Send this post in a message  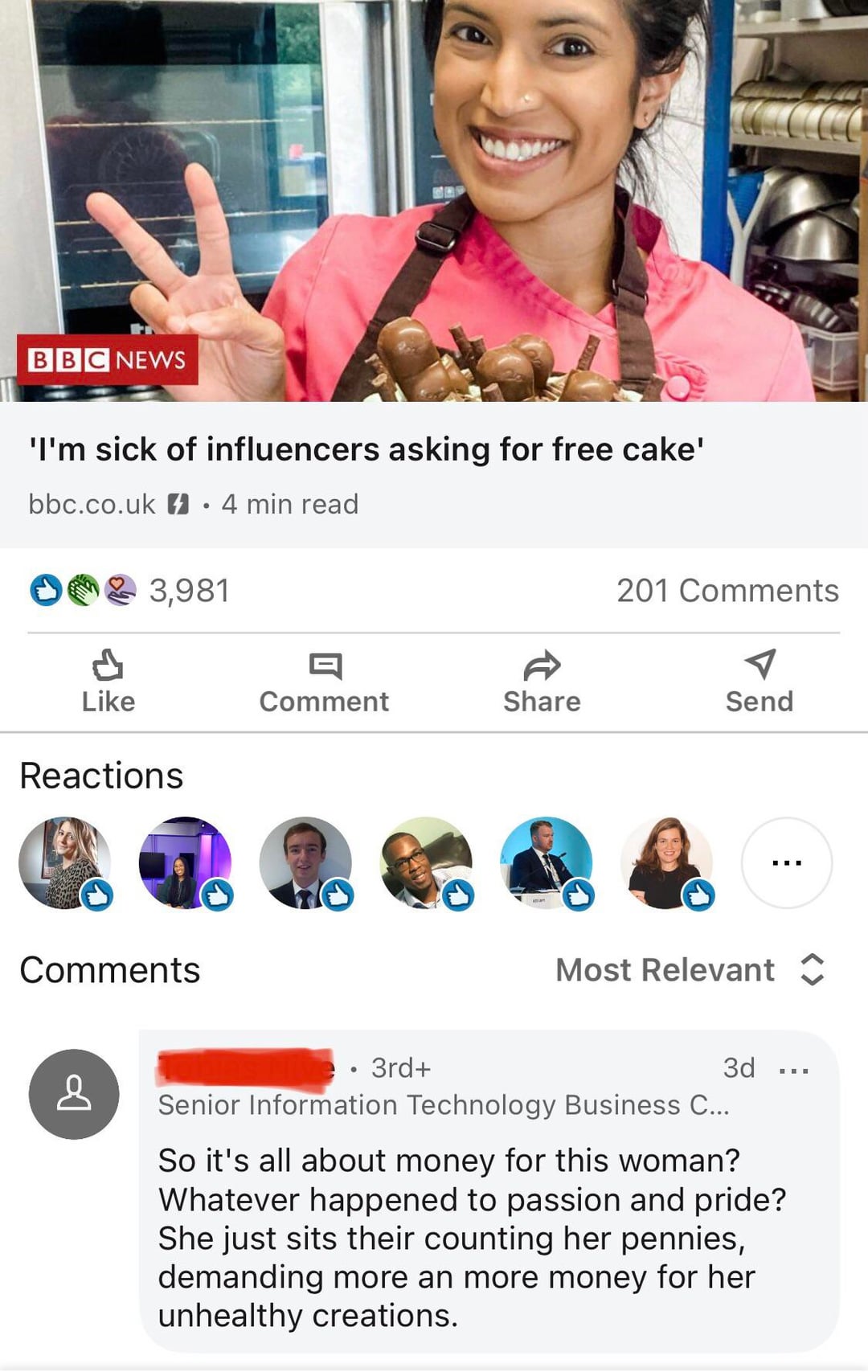click(759, 682)
